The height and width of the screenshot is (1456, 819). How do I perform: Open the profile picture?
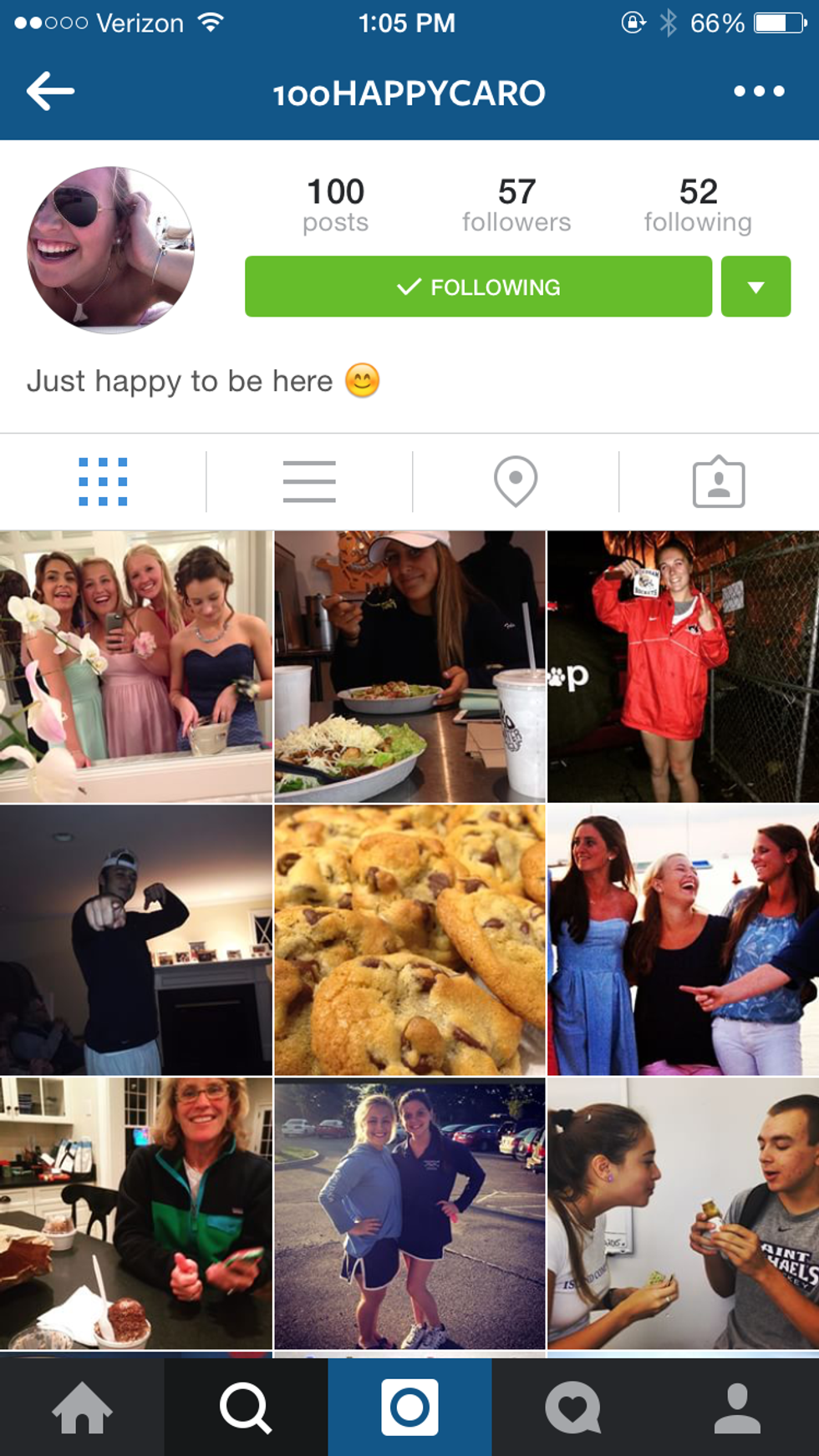tap(111, 250)
